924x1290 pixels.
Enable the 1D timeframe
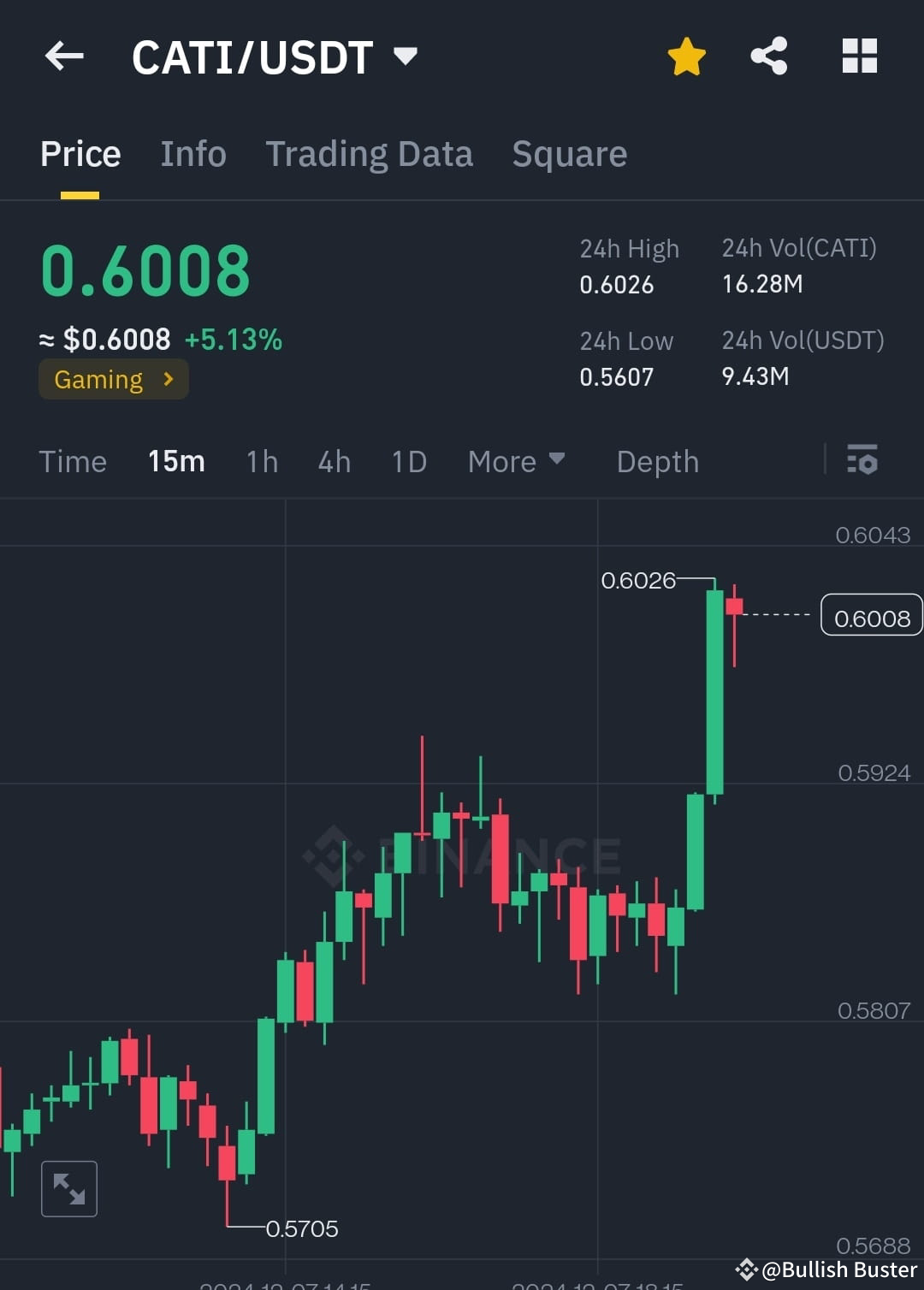pyautogui.click(x=408, y=461)
